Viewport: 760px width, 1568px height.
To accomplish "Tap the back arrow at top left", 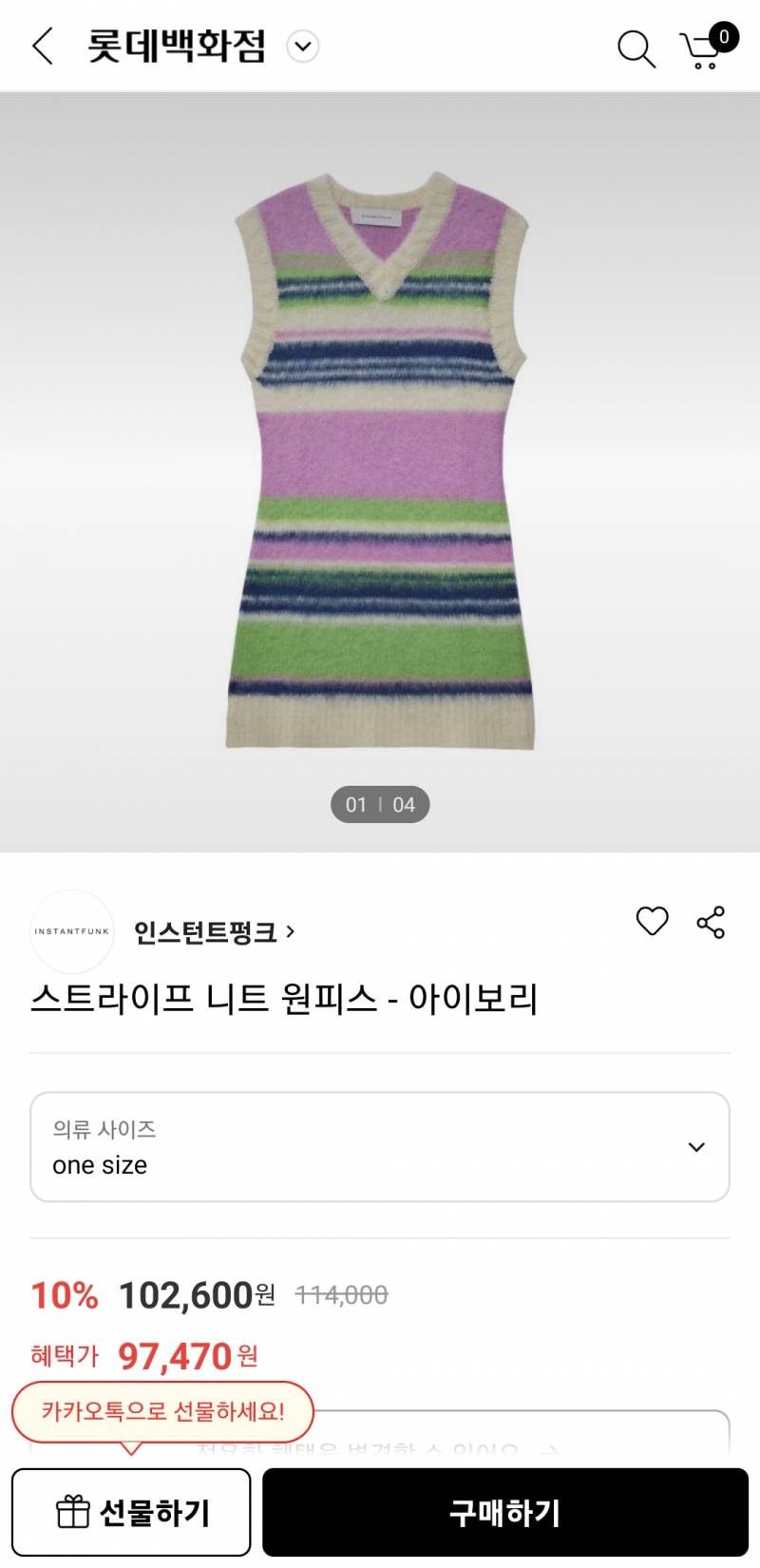I will click(42, 45).
